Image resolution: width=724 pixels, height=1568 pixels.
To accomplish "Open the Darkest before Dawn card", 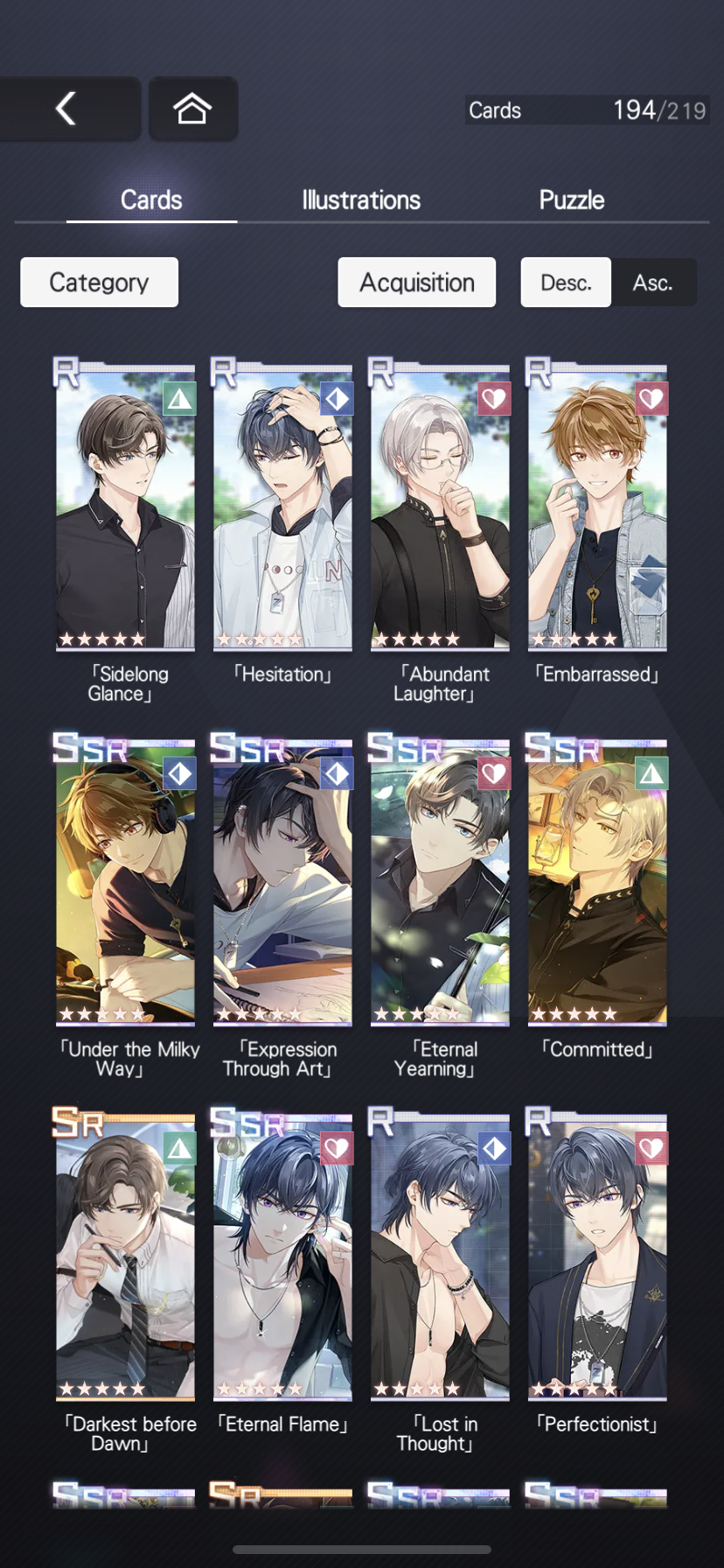I will [x=125, y=1256].
